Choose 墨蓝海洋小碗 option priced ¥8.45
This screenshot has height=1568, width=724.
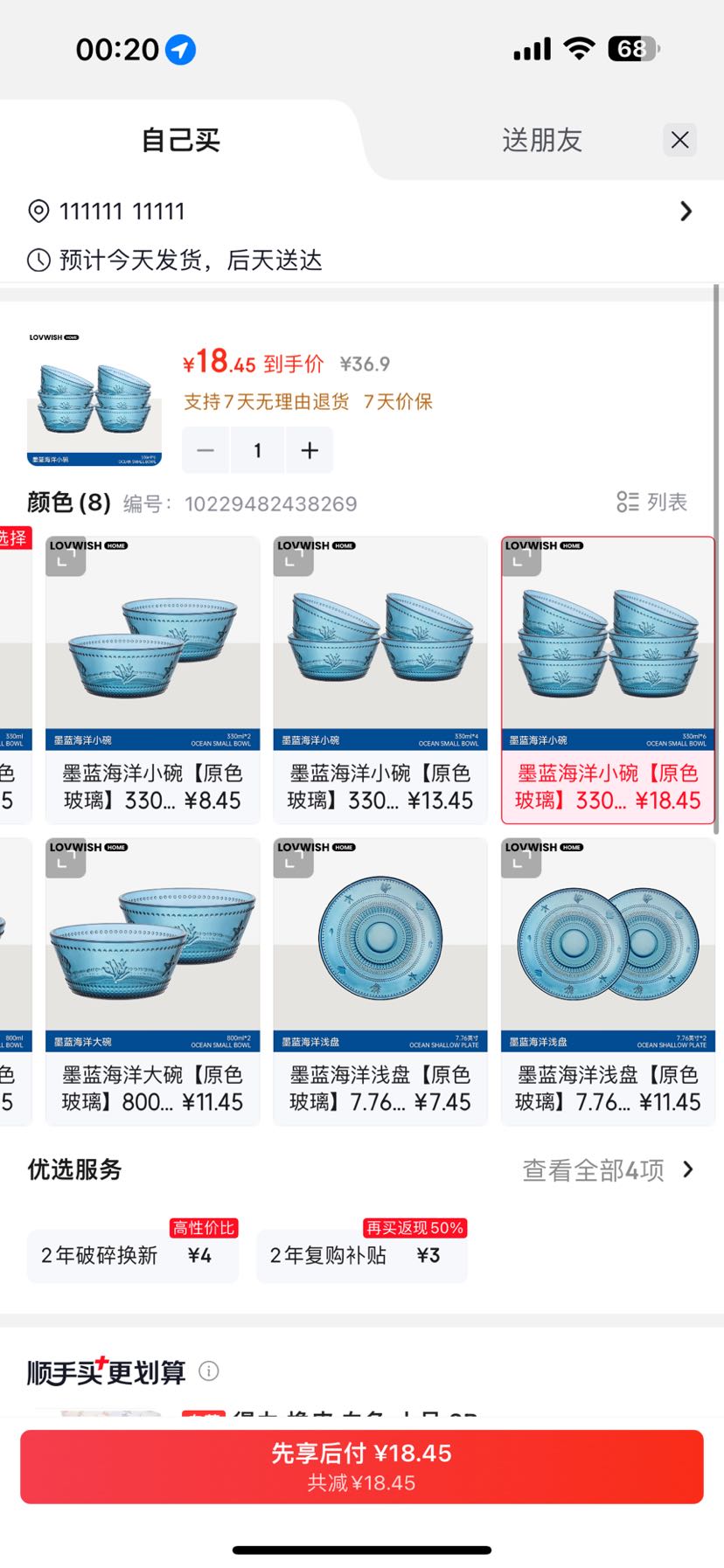152,680
